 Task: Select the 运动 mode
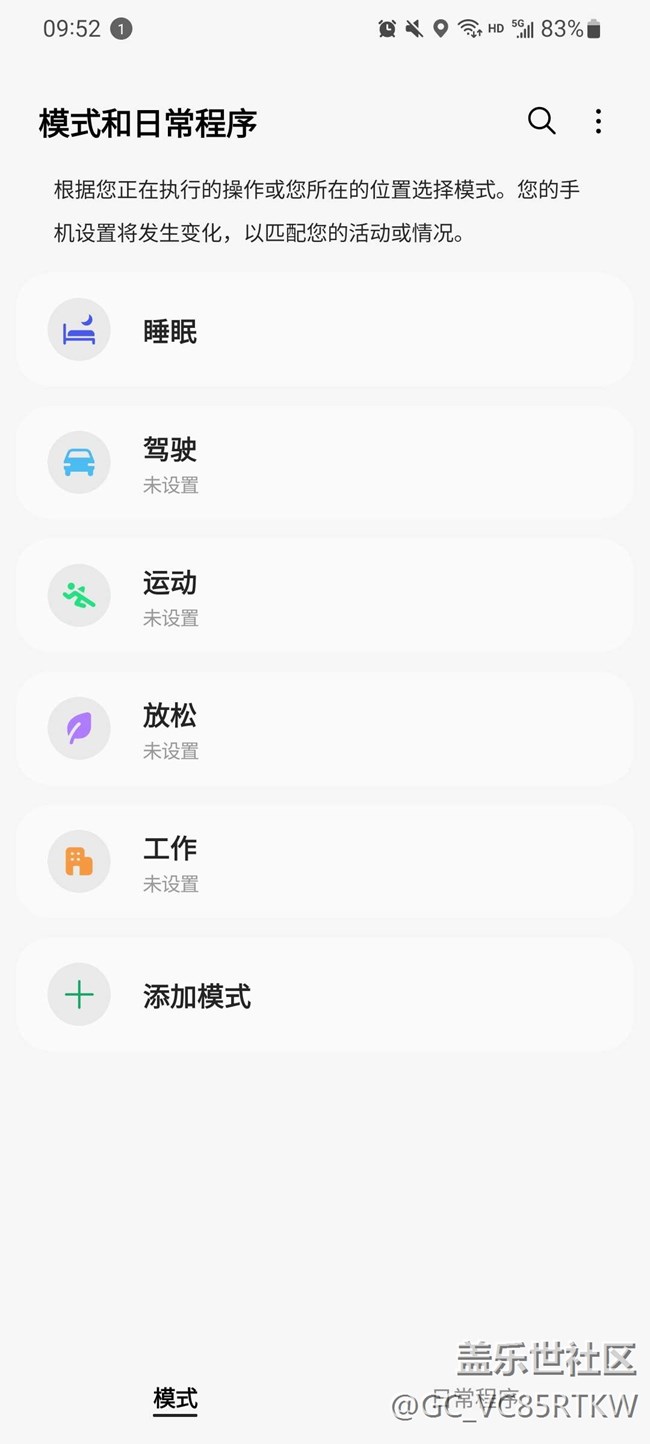324,596
